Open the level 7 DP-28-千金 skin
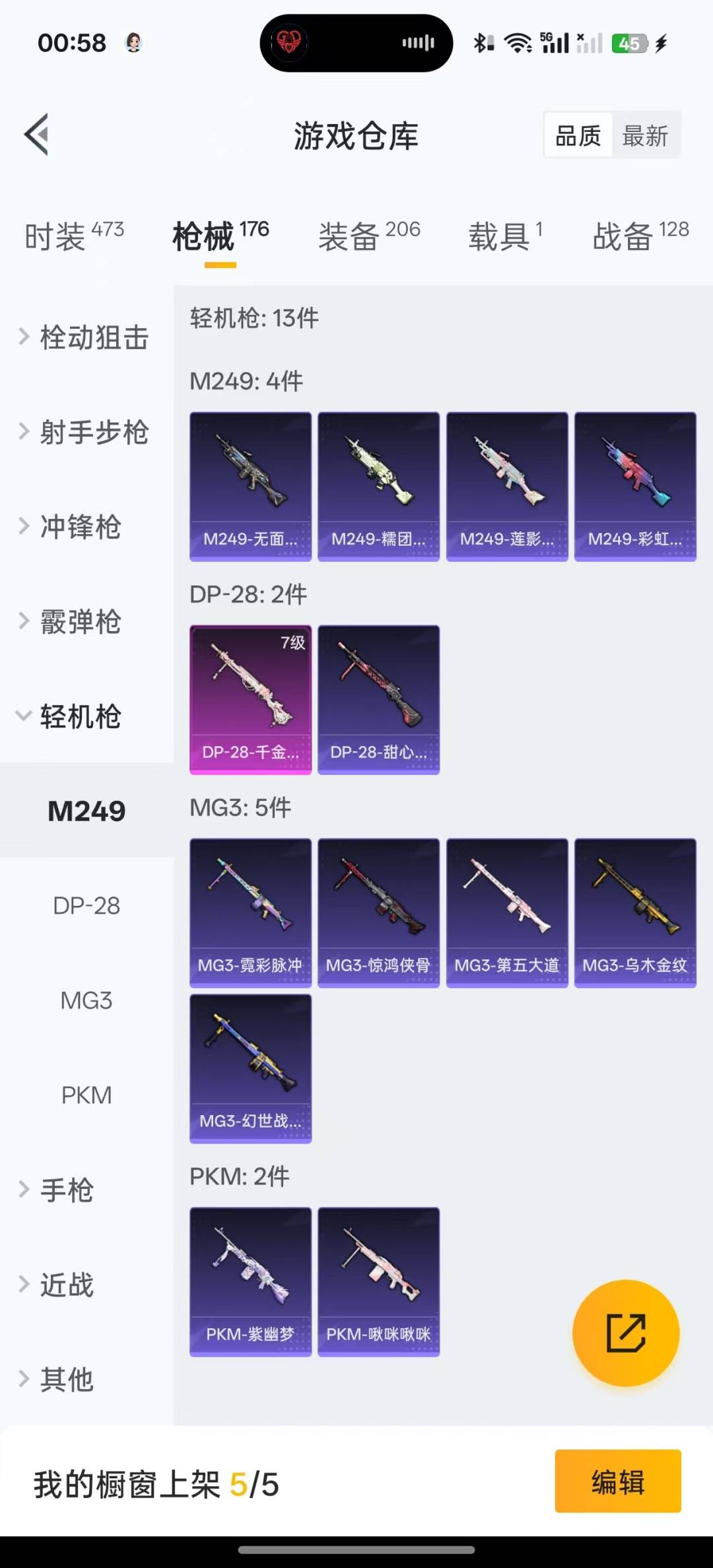The height and width of the screenshot is (1568, 713). (x=250, y=699)
